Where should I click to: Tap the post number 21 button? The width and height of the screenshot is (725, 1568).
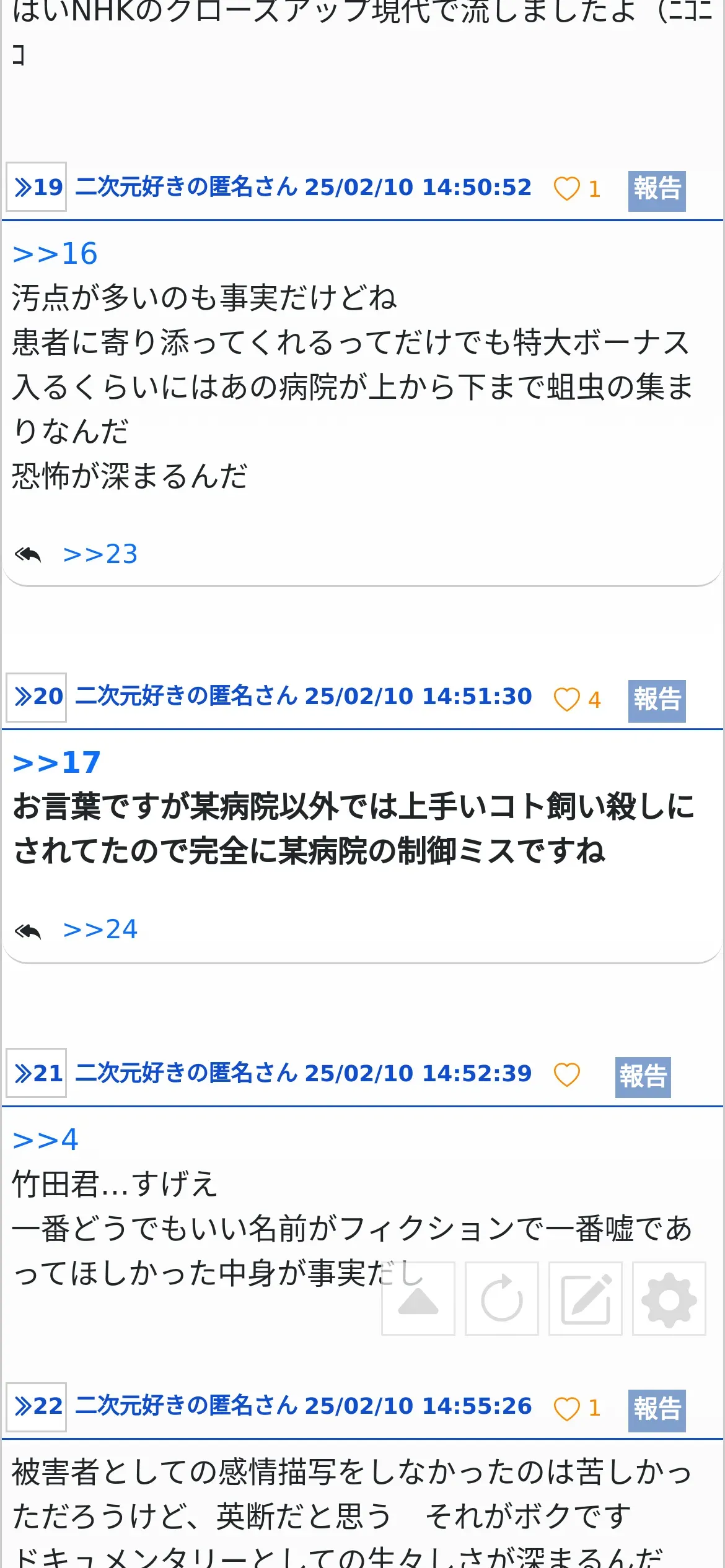pyautogui.click(x=37, y=1073)
